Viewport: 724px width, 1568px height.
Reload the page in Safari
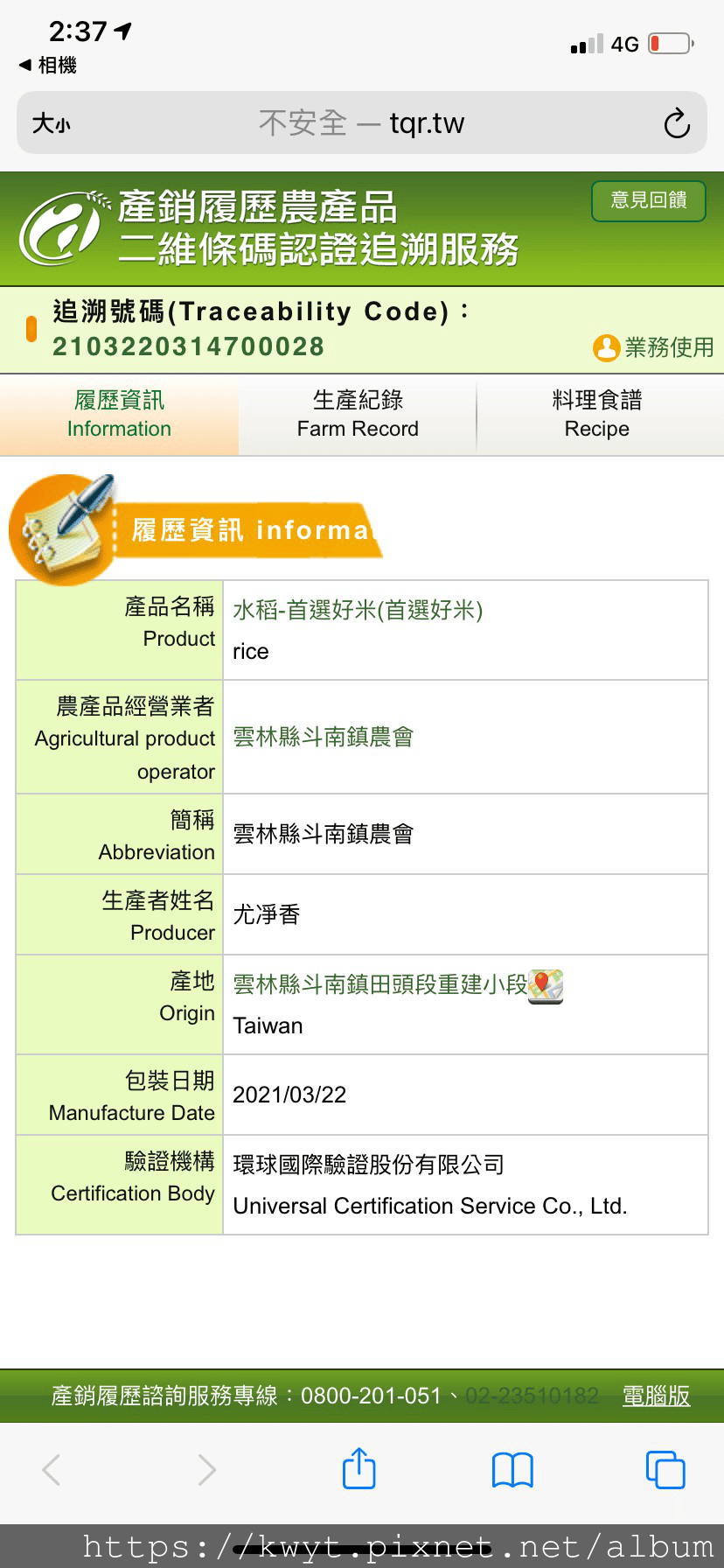676,123
